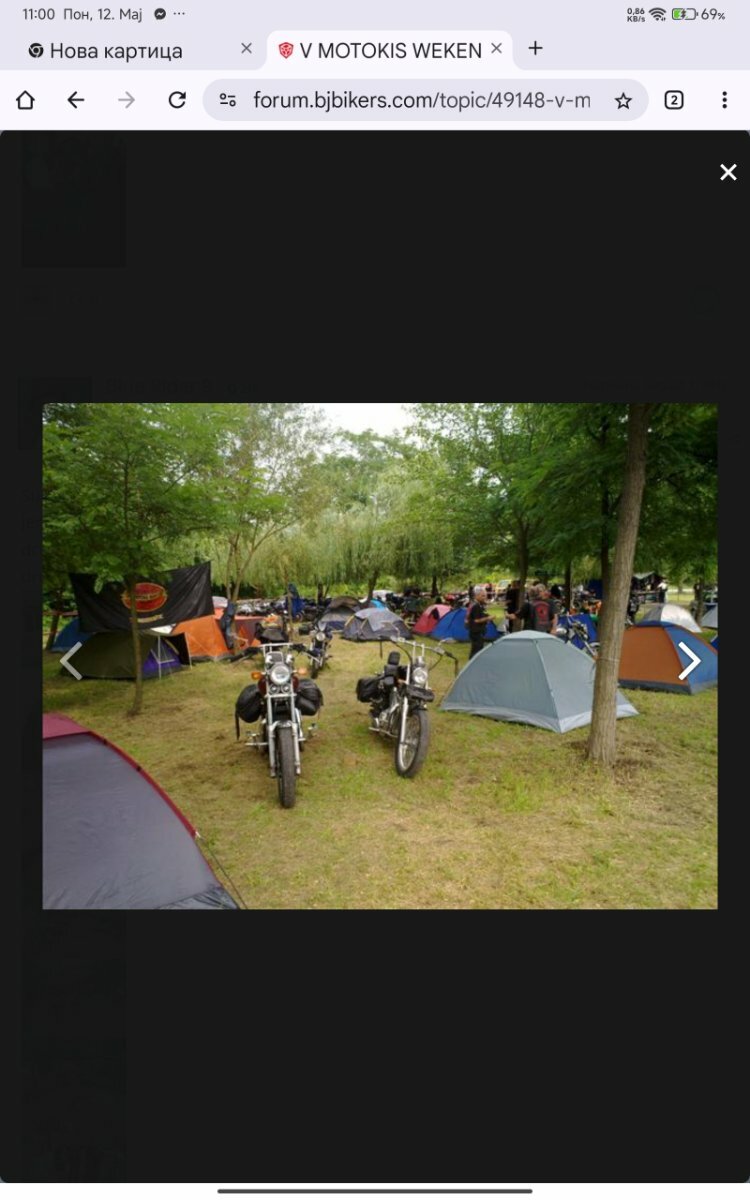
Task: Close the Нова картица tab
Action: [246, 48]
